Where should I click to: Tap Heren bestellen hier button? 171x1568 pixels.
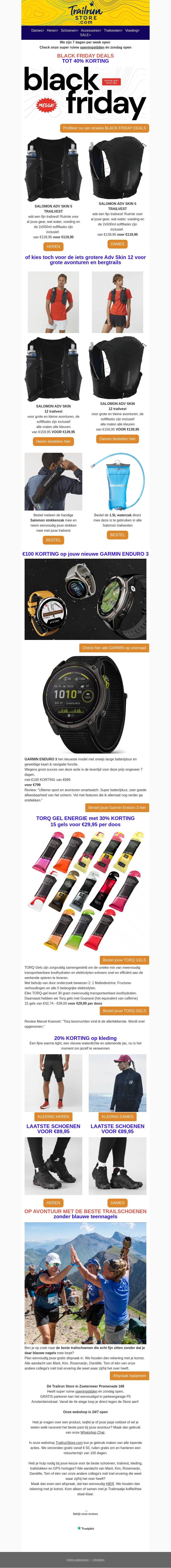click(54, 441)
